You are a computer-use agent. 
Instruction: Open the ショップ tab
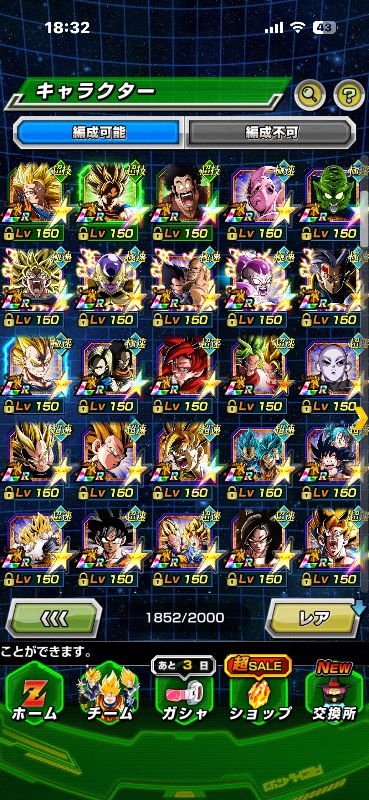260,696
